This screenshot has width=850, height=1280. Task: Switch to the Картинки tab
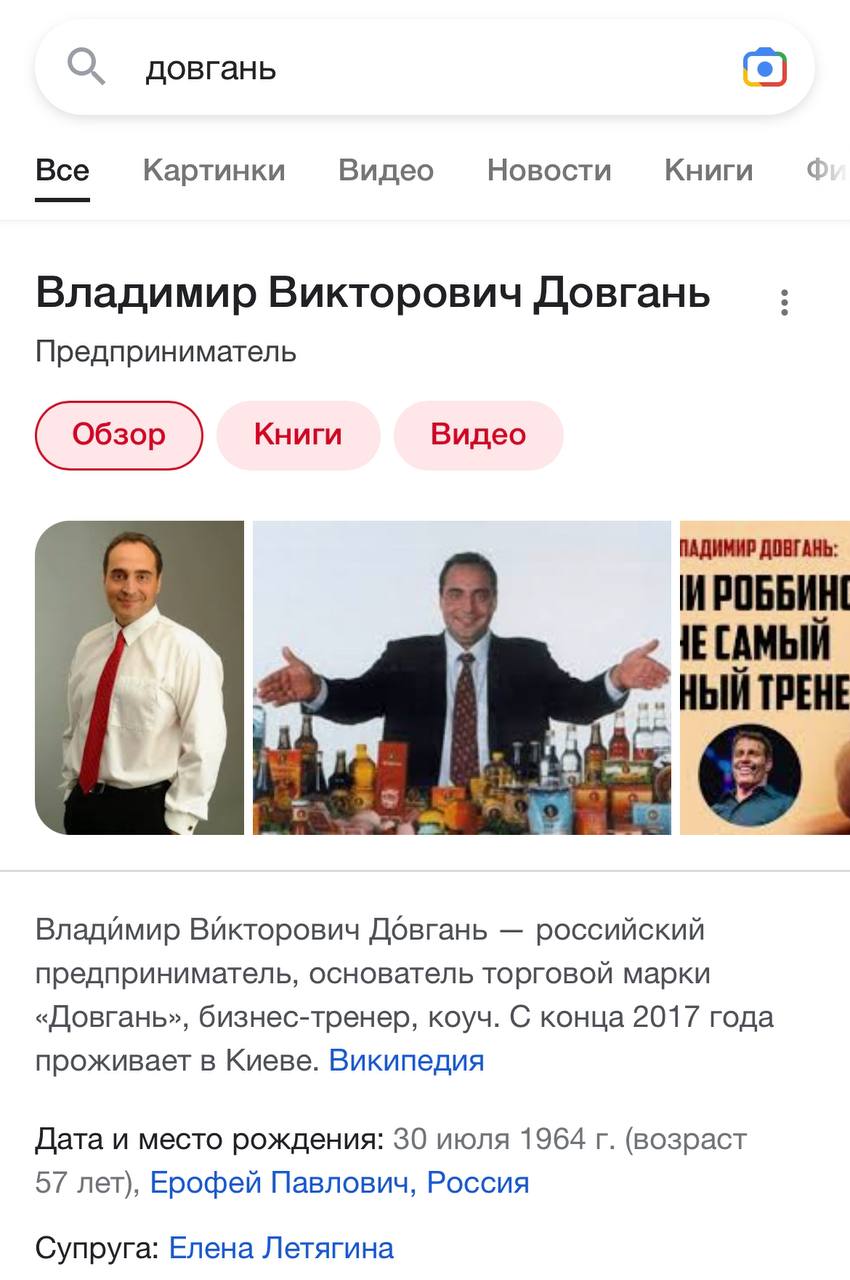[x=214, y=170]
